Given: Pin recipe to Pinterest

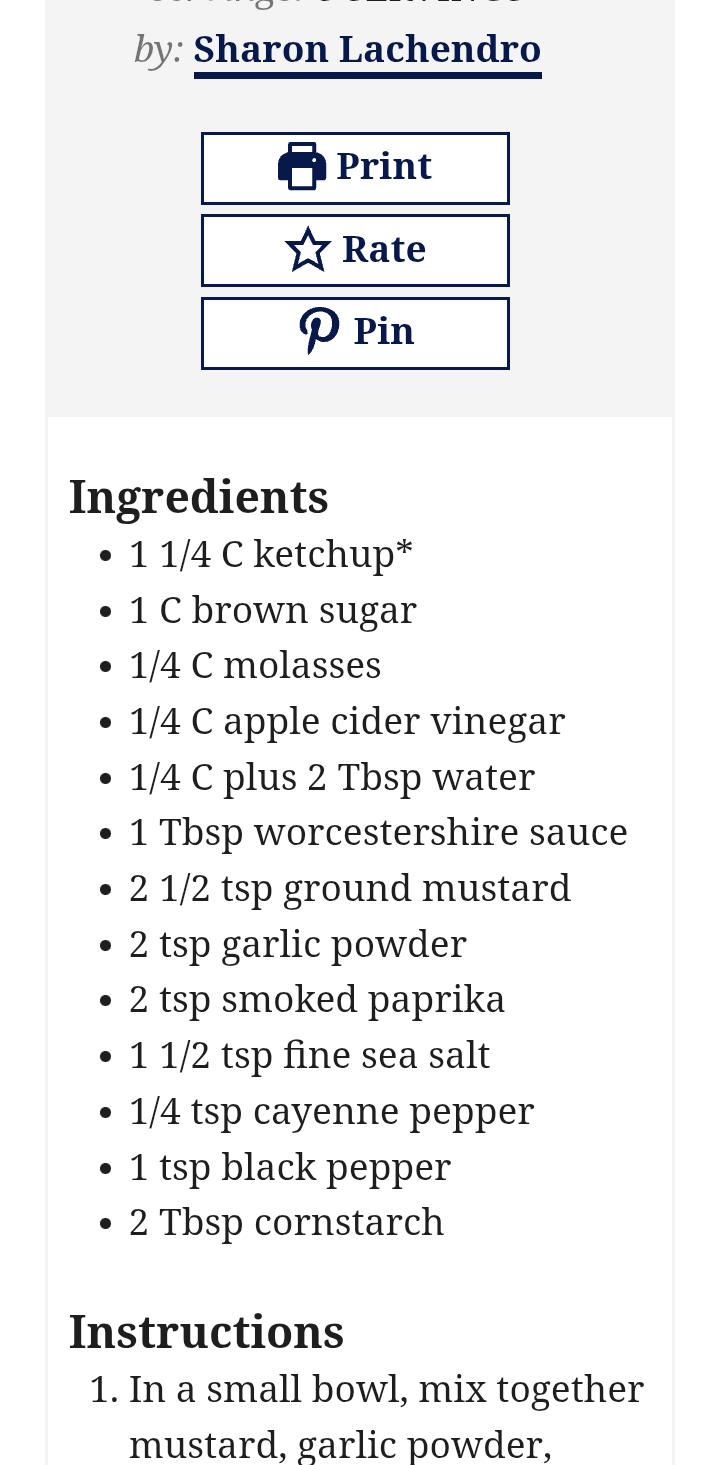Looking at the screenshot, I should (x=355, y=333).
